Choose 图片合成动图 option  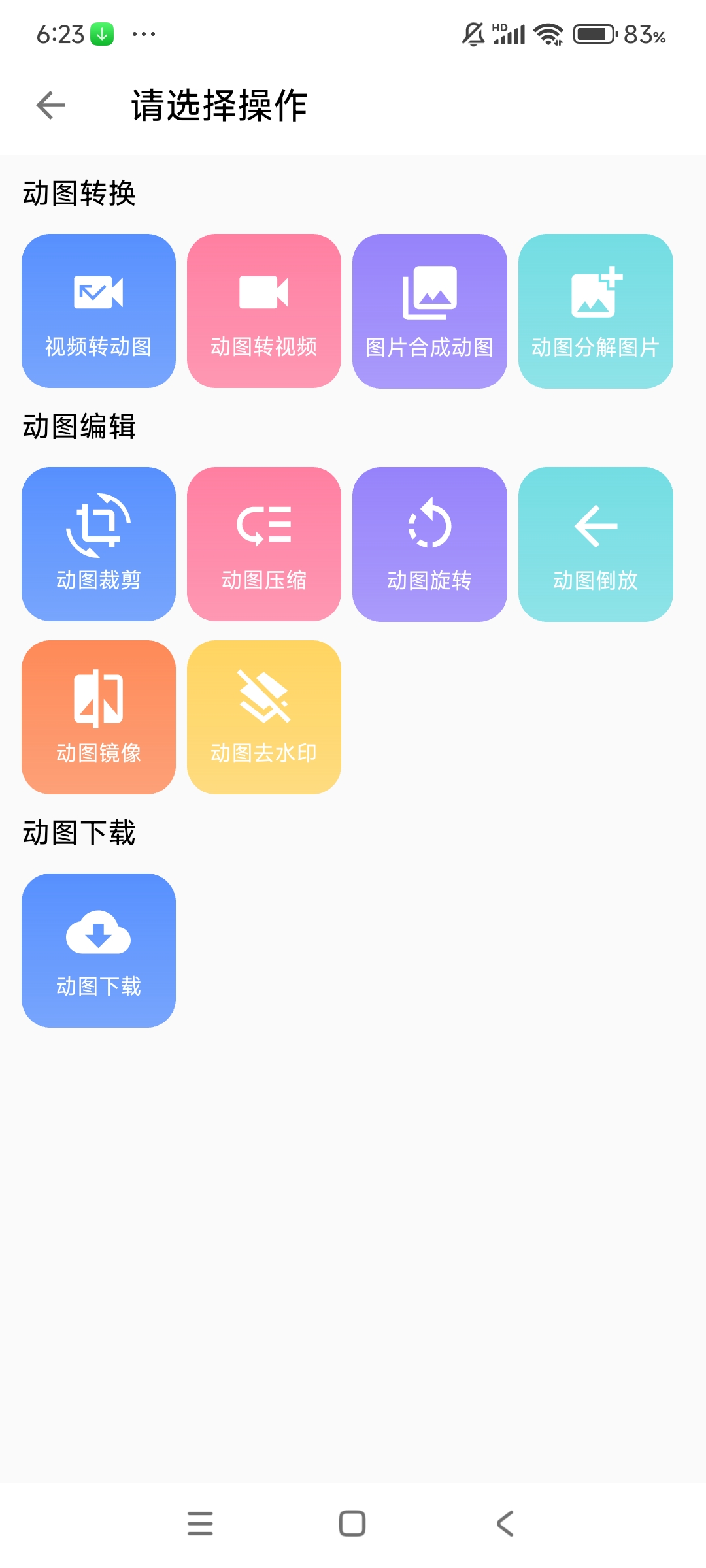coord(429,311)
